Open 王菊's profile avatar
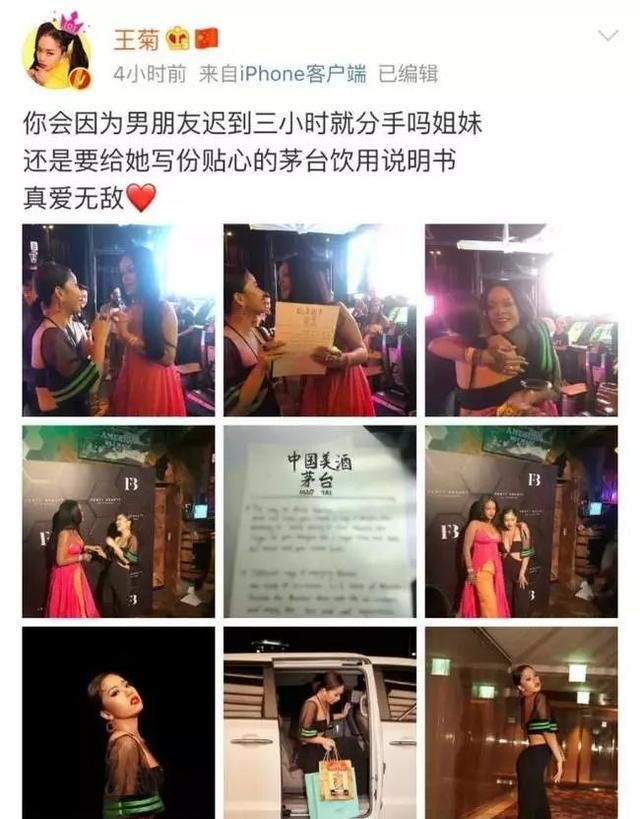The width and height of the screenshot is (640, 819). [57, 53]
